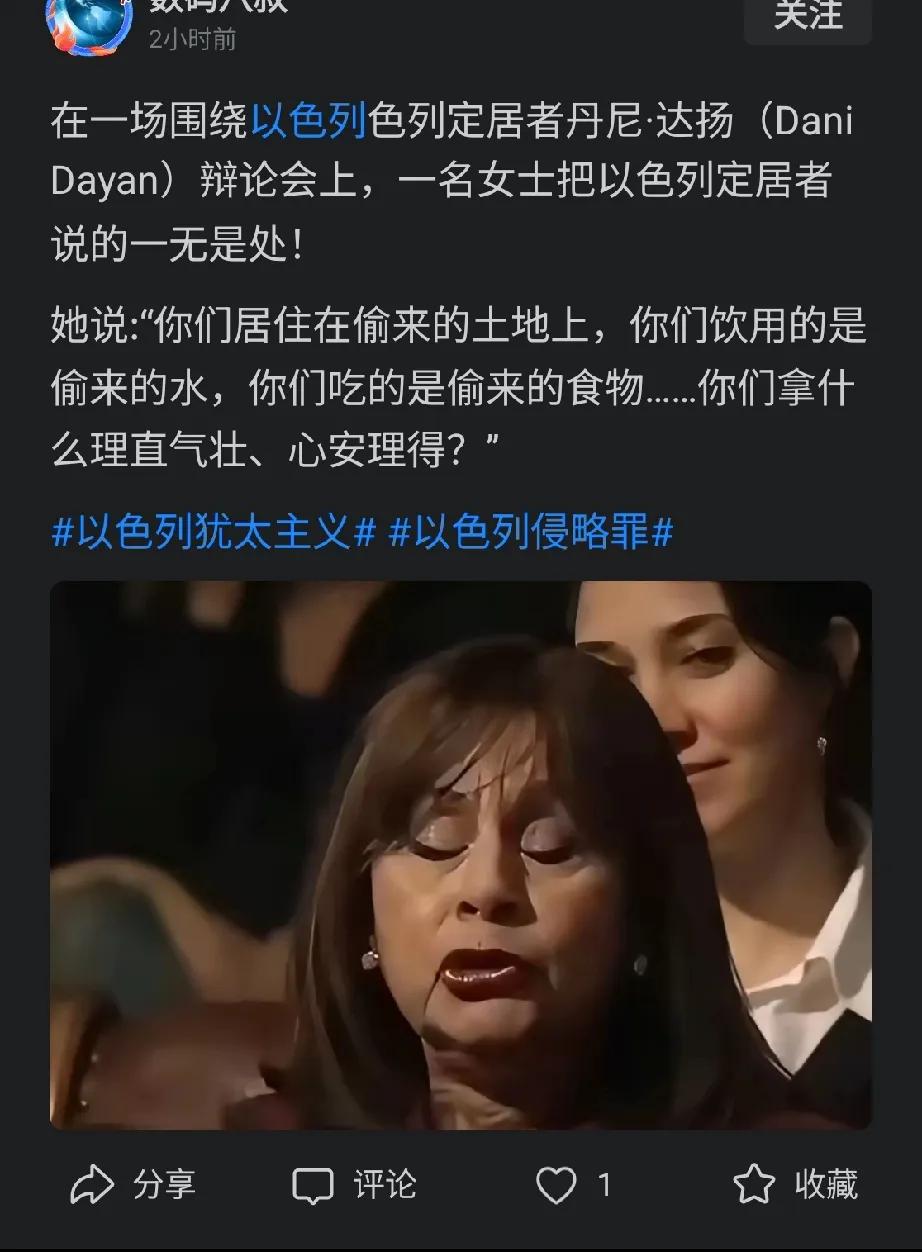Click the share icon at the bottom

pyautogui.click(x=93, y=1186)
